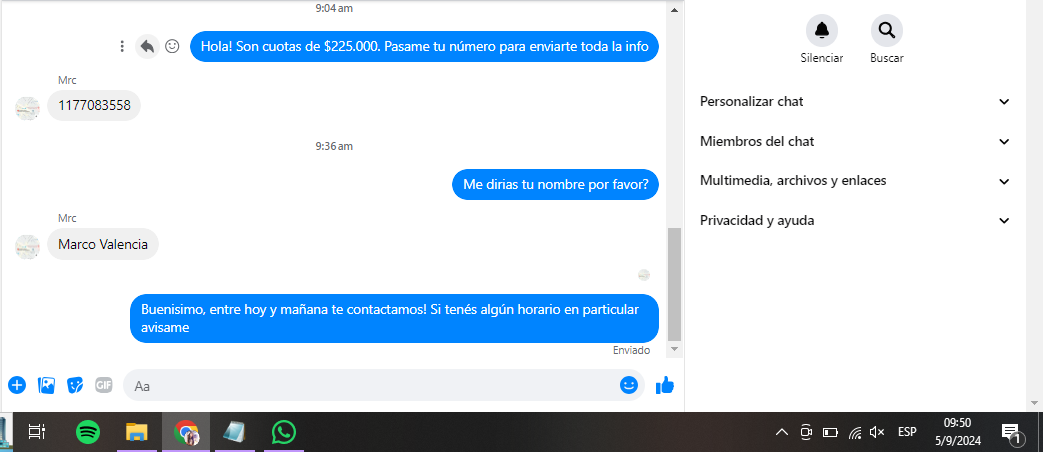Reply to the cuotas message
Viewport: 1043px width, 452px height.
click(x=147, y=46)
